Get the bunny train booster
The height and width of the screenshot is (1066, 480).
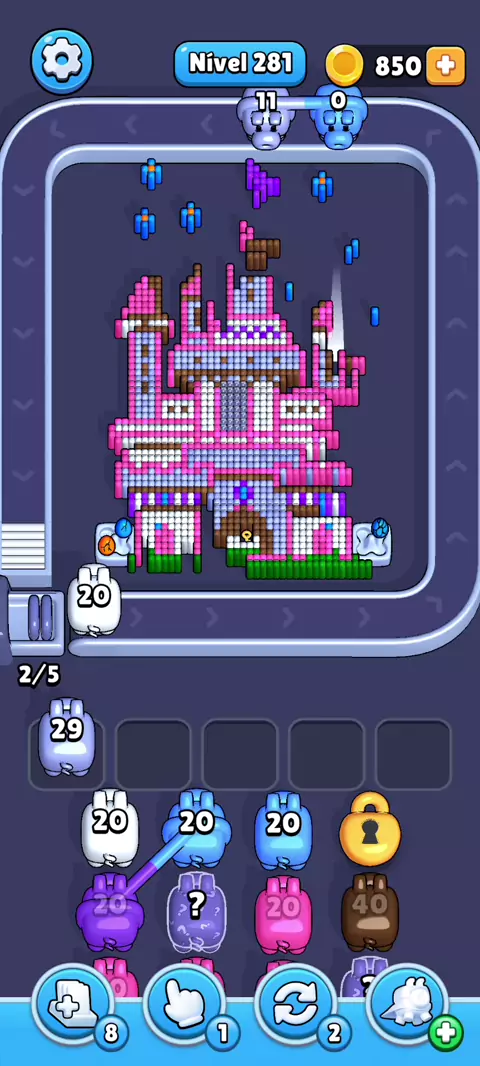click(x=409, y=1003)
